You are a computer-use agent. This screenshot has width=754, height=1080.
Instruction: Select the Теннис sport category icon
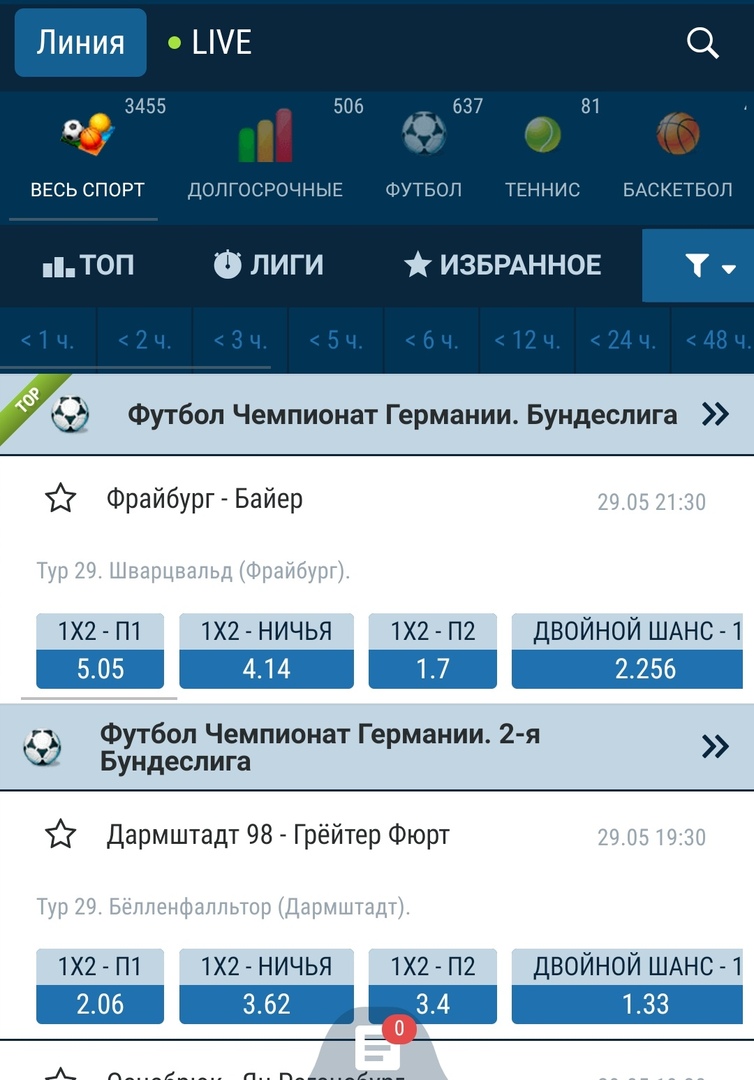pyautogui.click(x=543, y=135)
